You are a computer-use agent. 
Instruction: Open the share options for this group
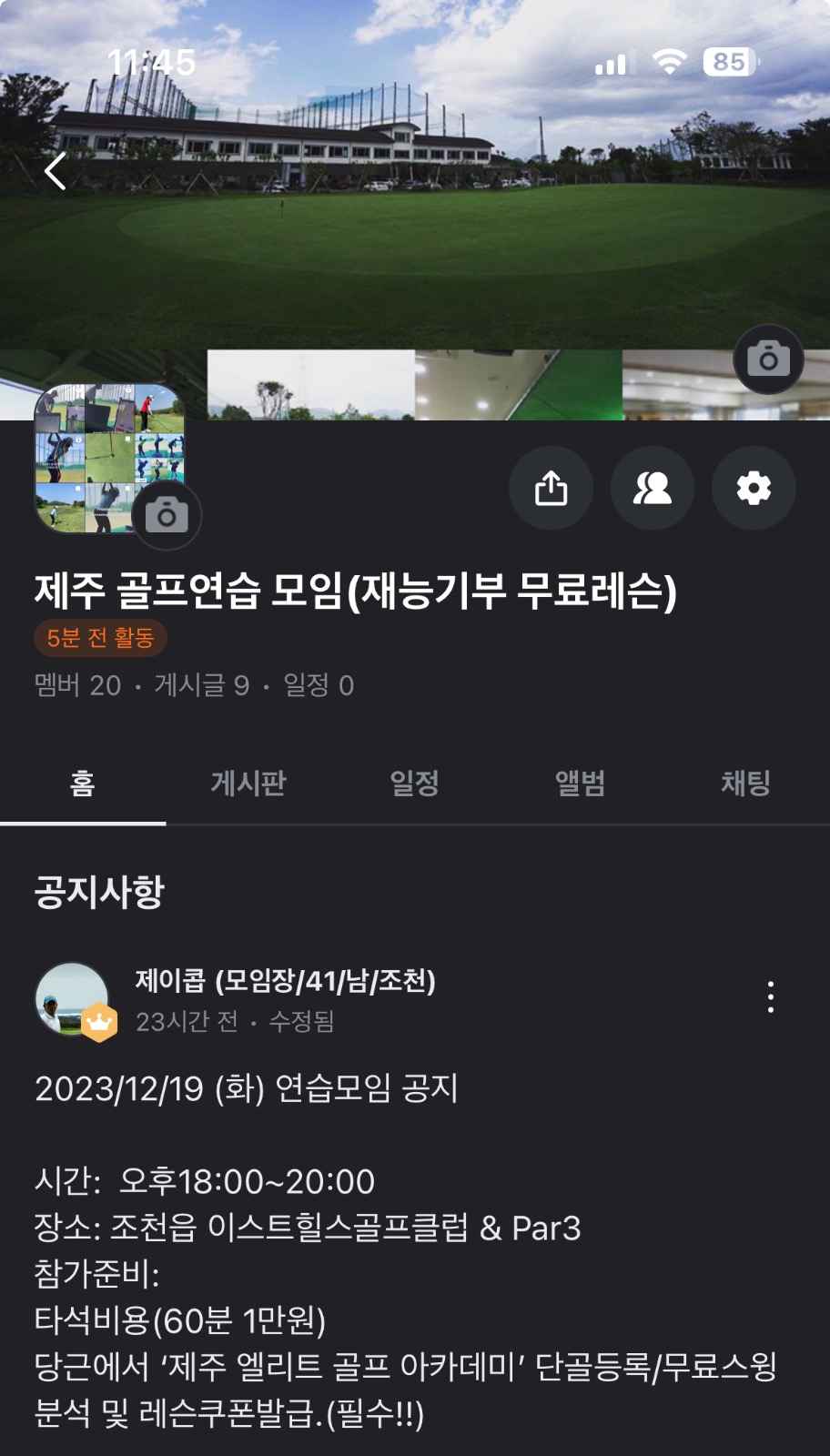pyautogui.click(x=551, y=489)
